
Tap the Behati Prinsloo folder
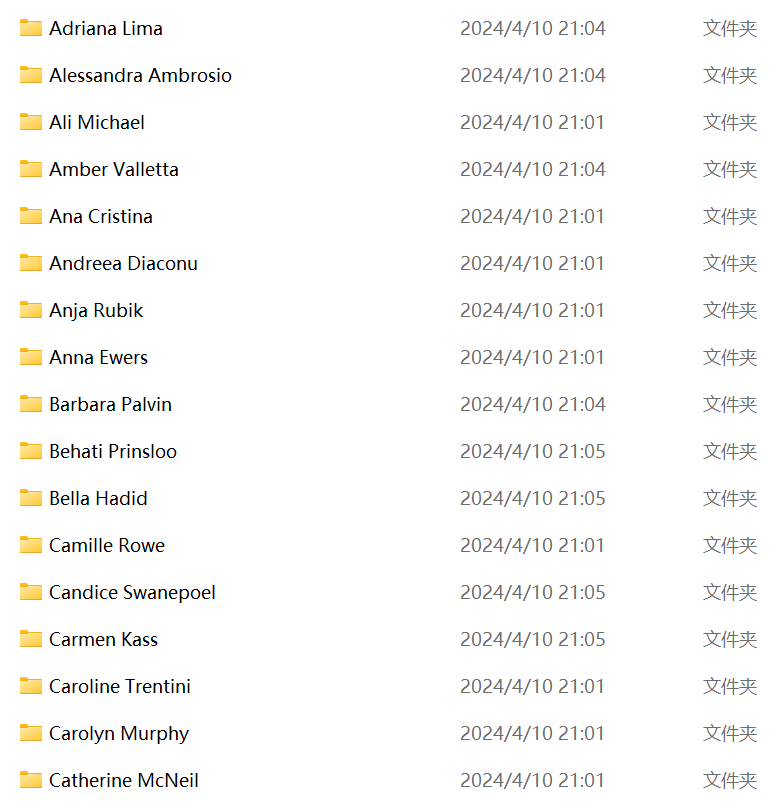[x=112, y=452]
